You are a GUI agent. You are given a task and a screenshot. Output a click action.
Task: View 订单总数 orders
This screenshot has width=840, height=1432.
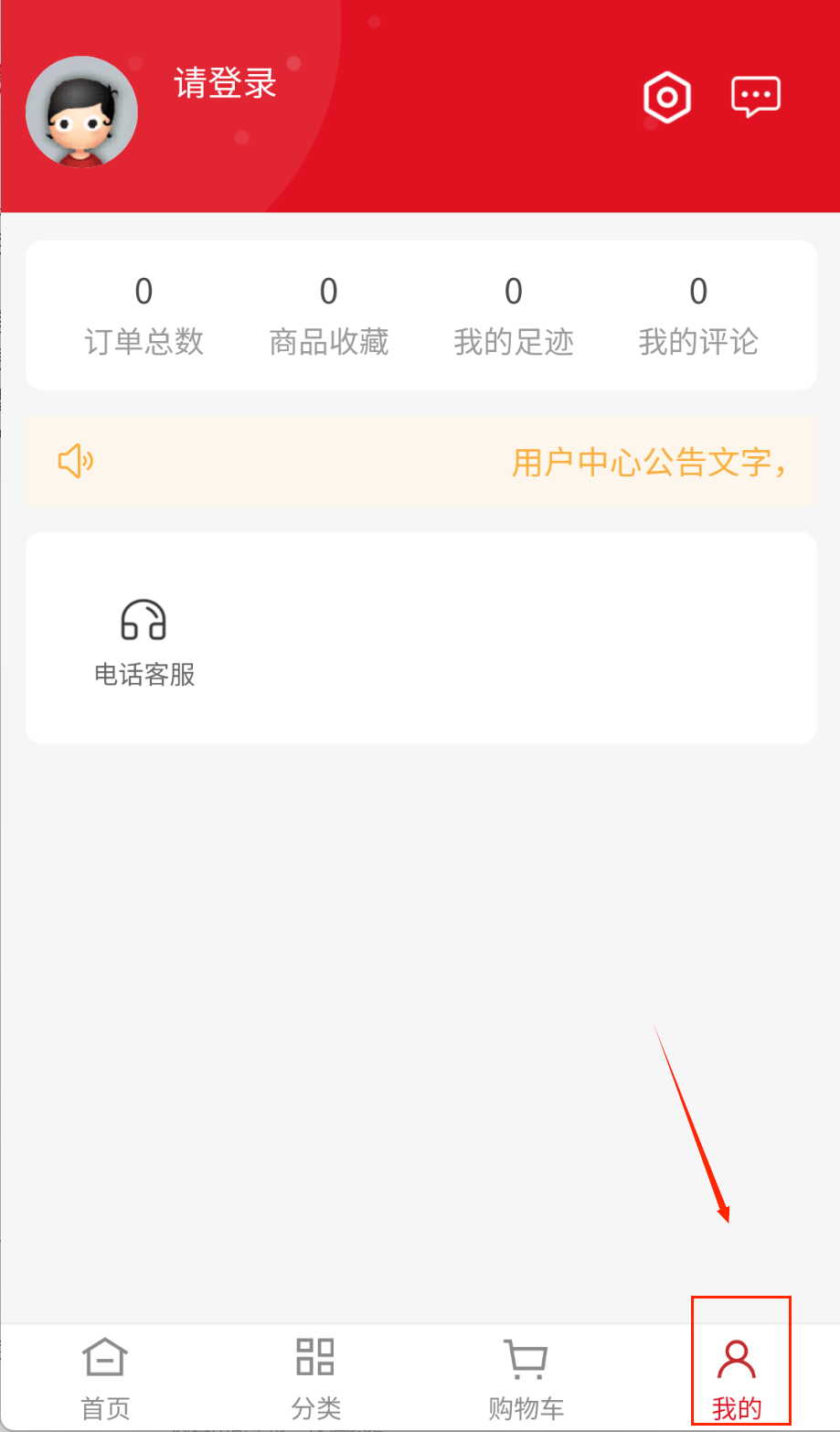point(144,316)
